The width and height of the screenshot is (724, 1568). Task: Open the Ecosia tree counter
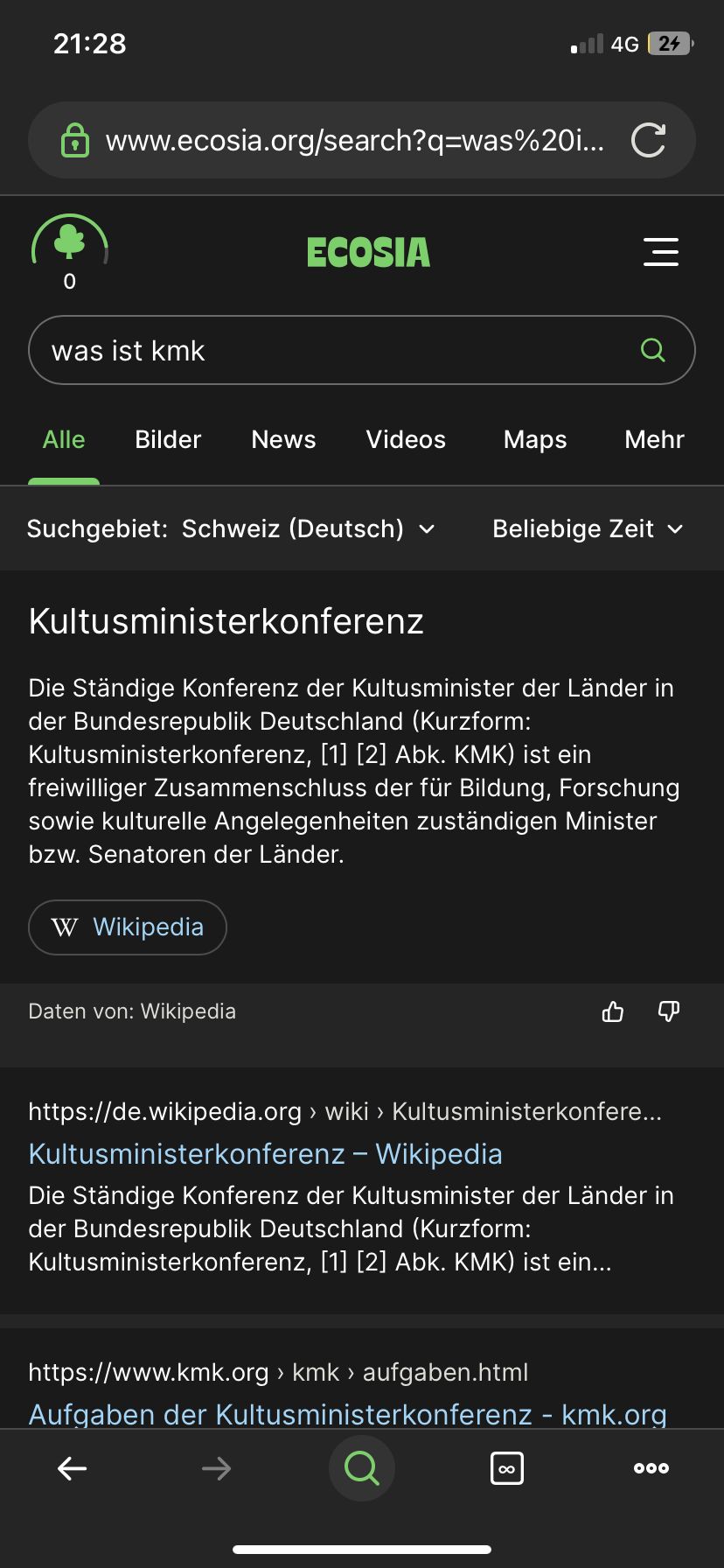pos(70,251)
